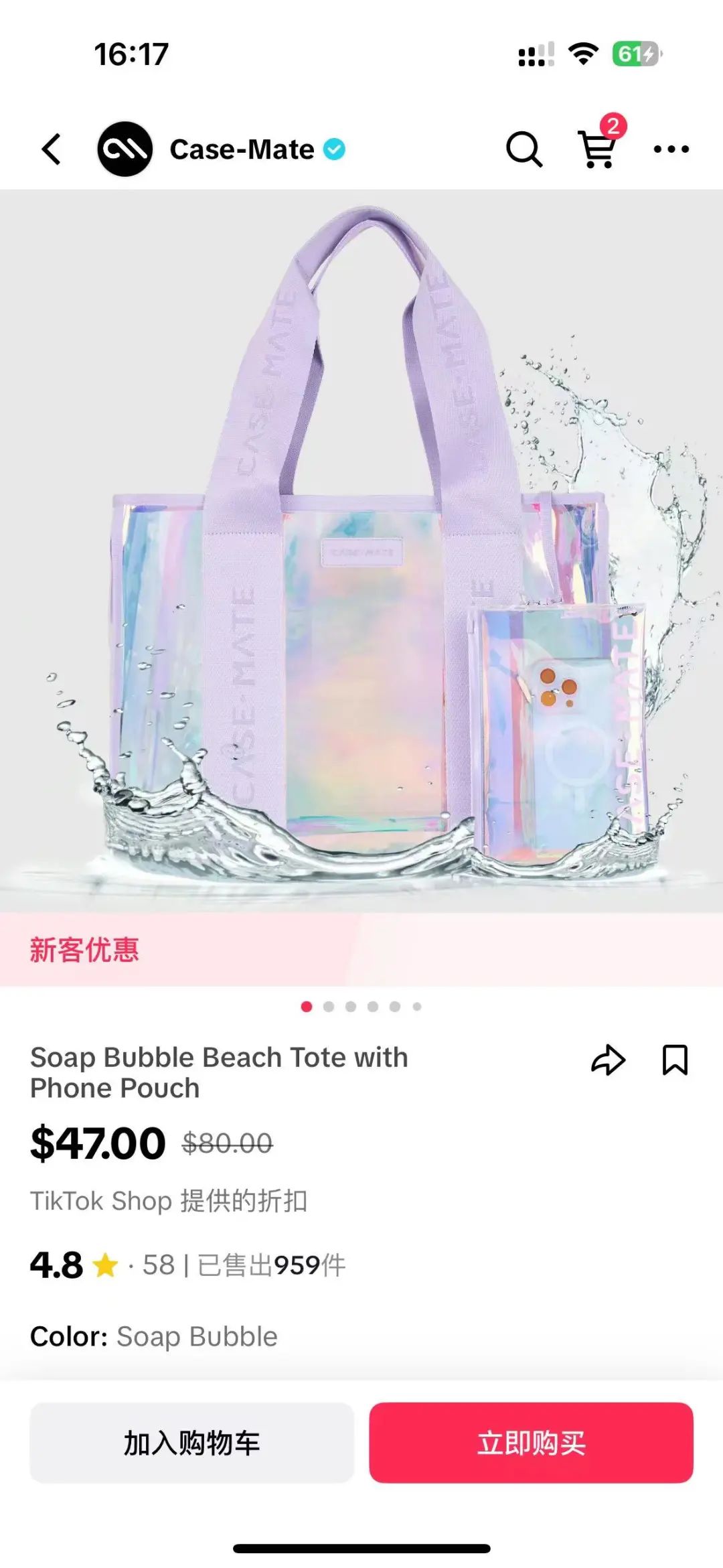Tap 加入购物车 to add to cart
Screen dimensions: 723x1568
[x=191, y=1443]
